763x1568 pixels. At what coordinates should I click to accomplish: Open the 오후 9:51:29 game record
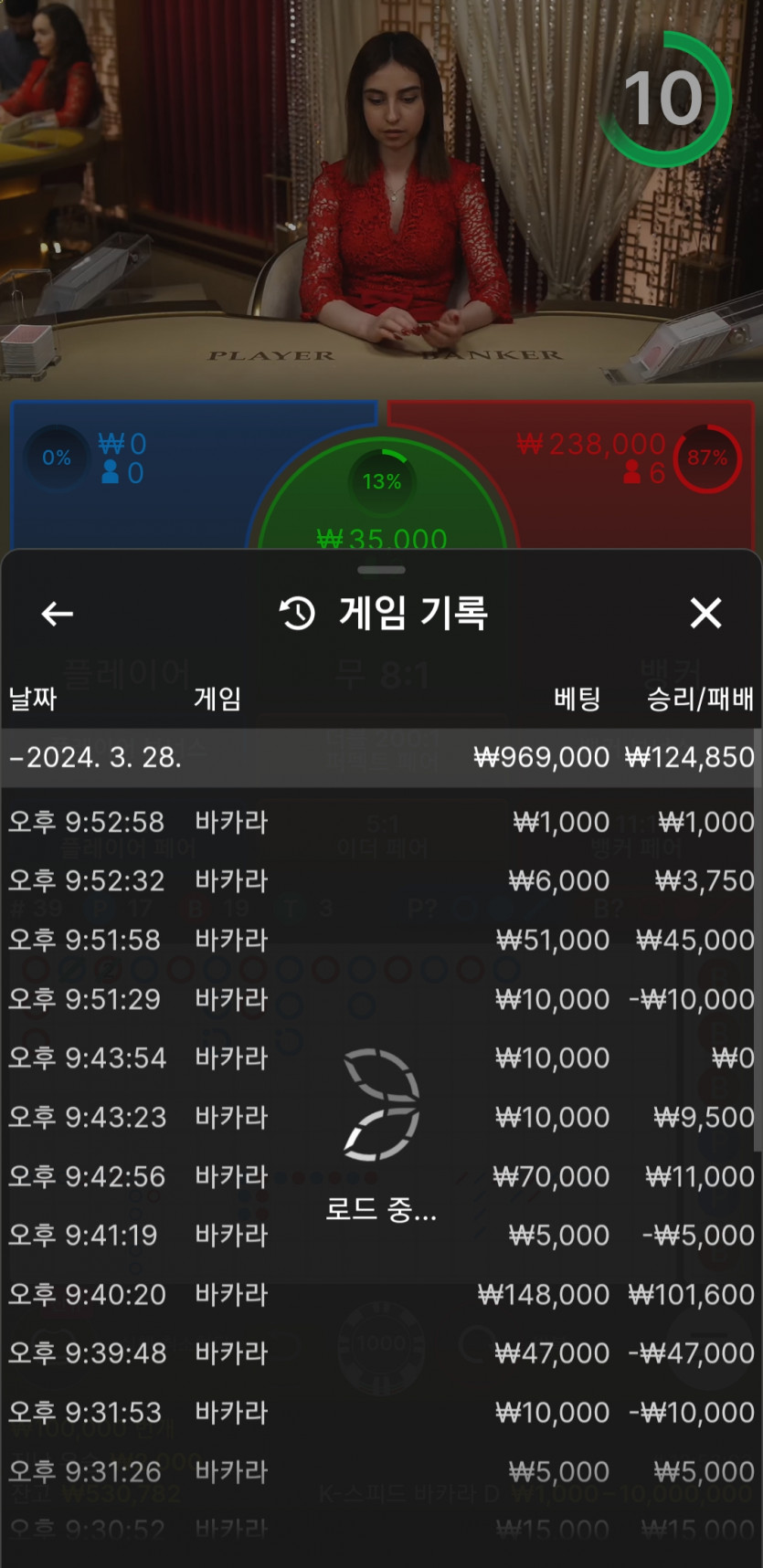coord(381,999)
